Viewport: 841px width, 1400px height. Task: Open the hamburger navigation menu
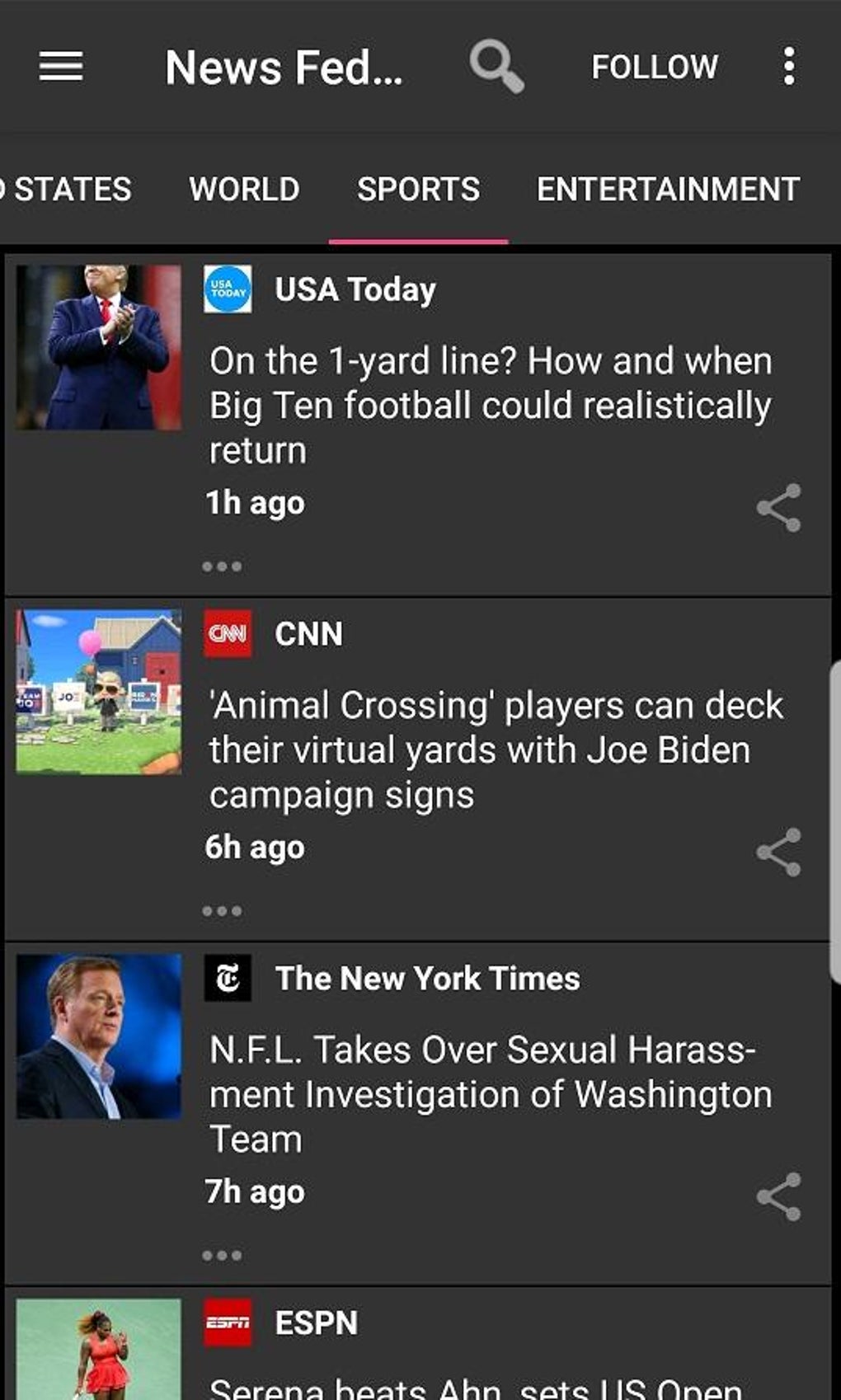(x=61, y=67)
